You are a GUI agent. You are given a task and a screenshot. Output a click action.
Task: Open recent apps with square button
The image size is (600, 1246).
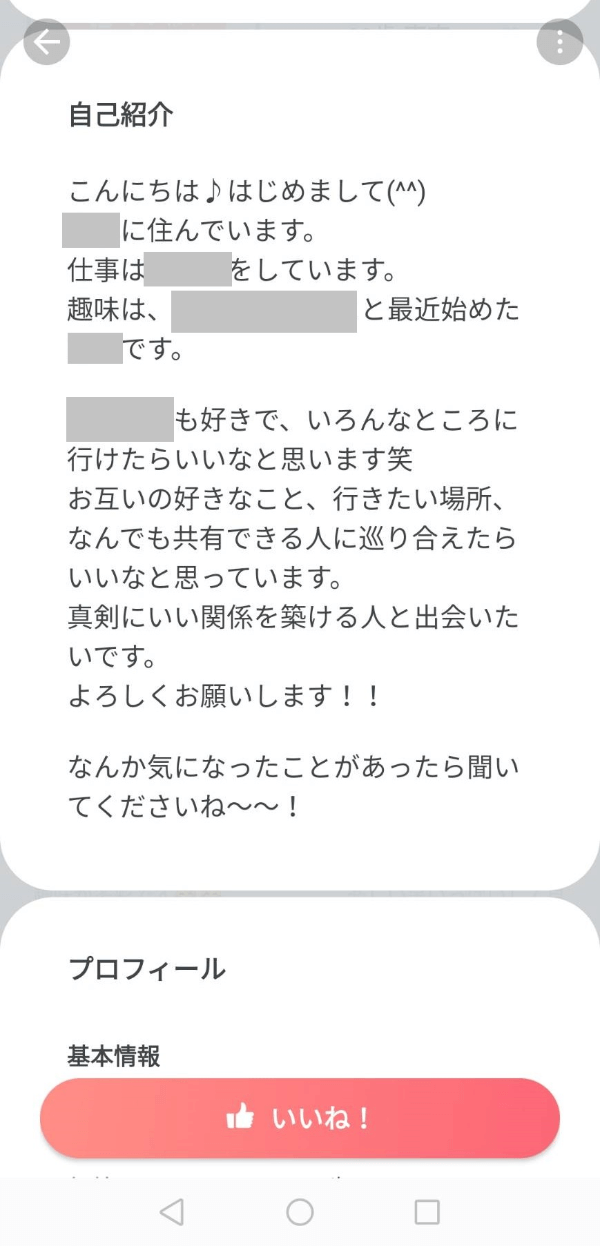coord(427,1212)
